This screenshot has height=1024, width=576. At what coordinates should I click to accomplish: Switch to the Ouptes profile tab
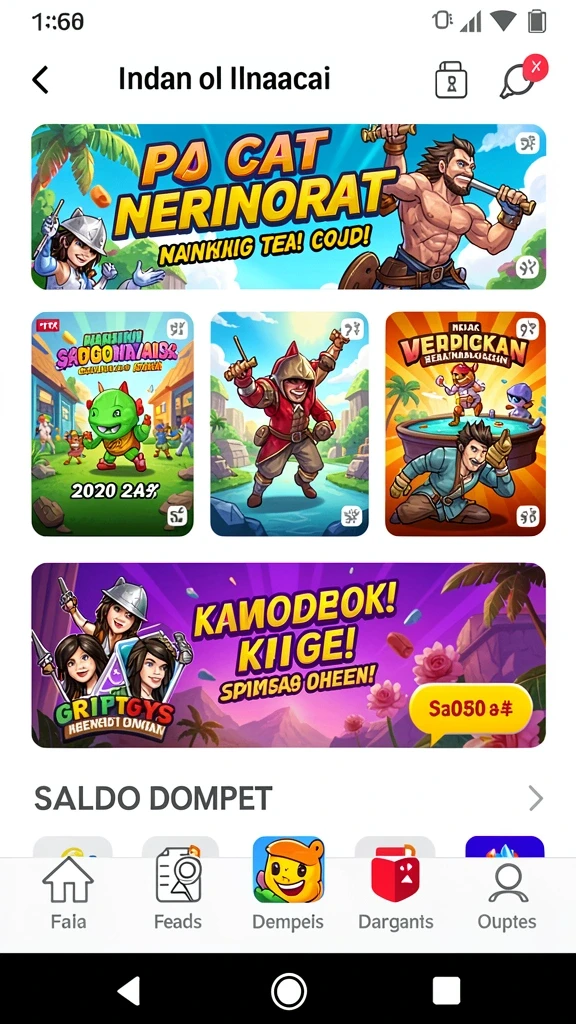coord(507,893)
